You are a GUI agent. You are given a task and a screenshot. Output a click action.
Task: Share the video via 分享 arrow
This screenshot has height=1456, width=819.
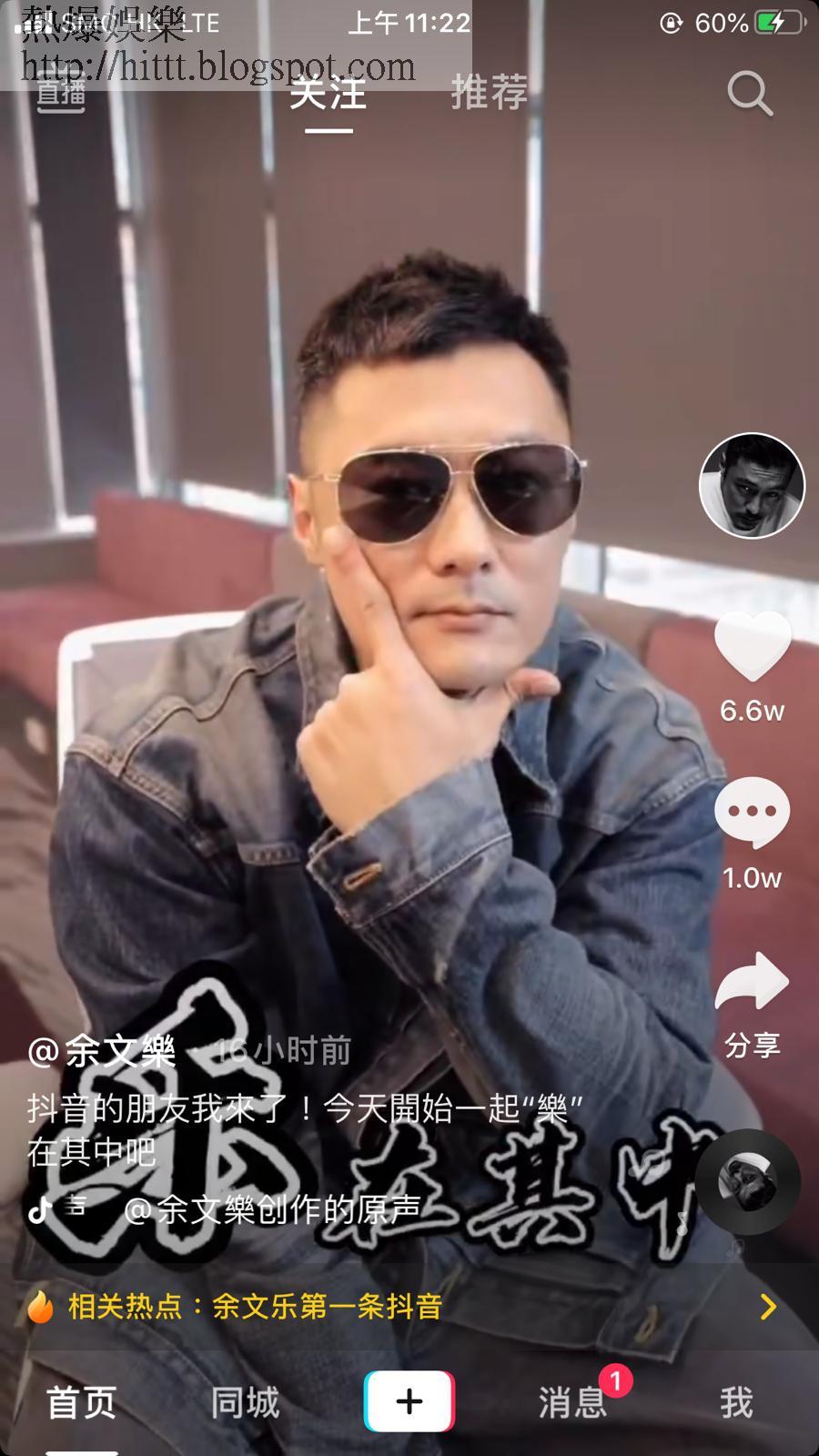coord(752,985)
